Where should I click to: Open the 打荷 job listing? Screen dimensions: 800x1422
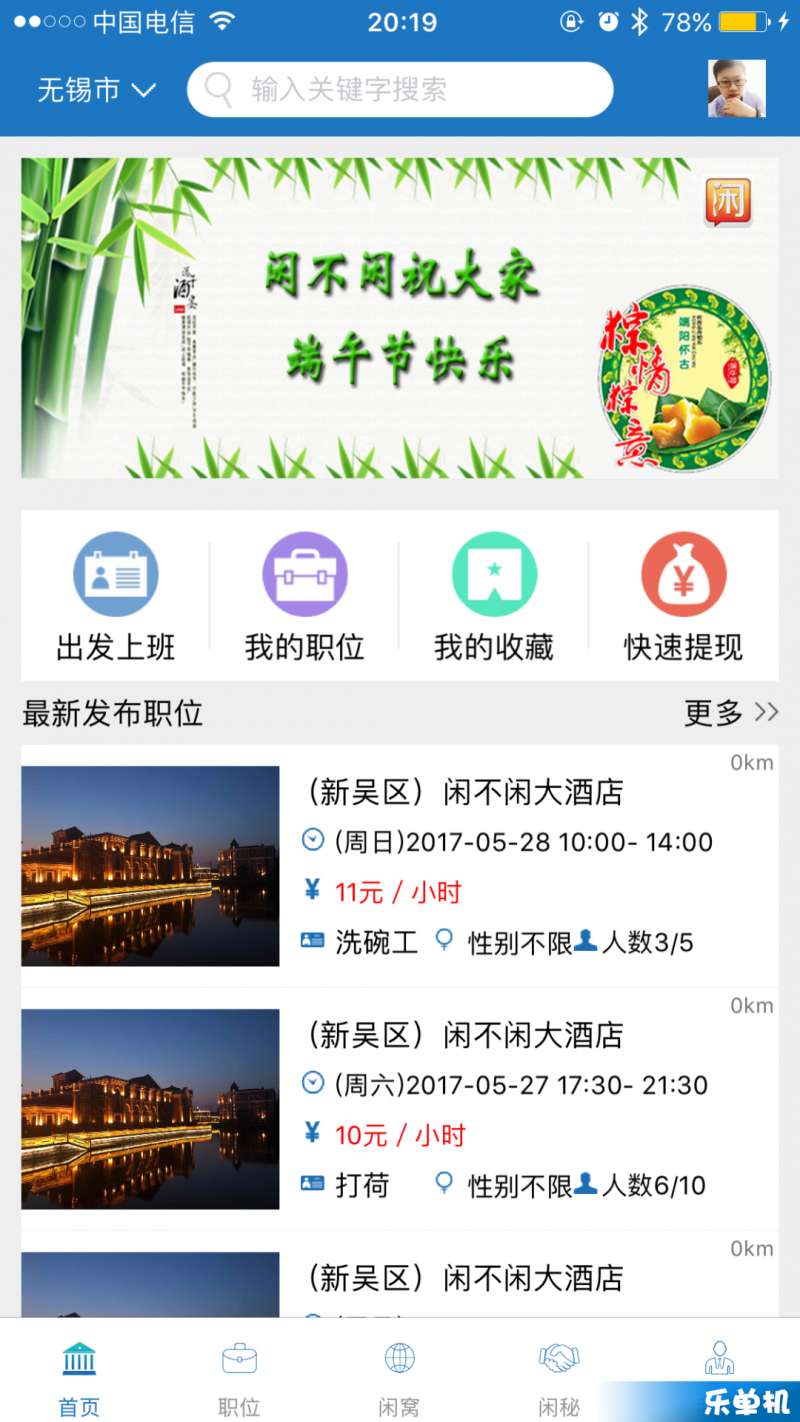(400, 1109)
